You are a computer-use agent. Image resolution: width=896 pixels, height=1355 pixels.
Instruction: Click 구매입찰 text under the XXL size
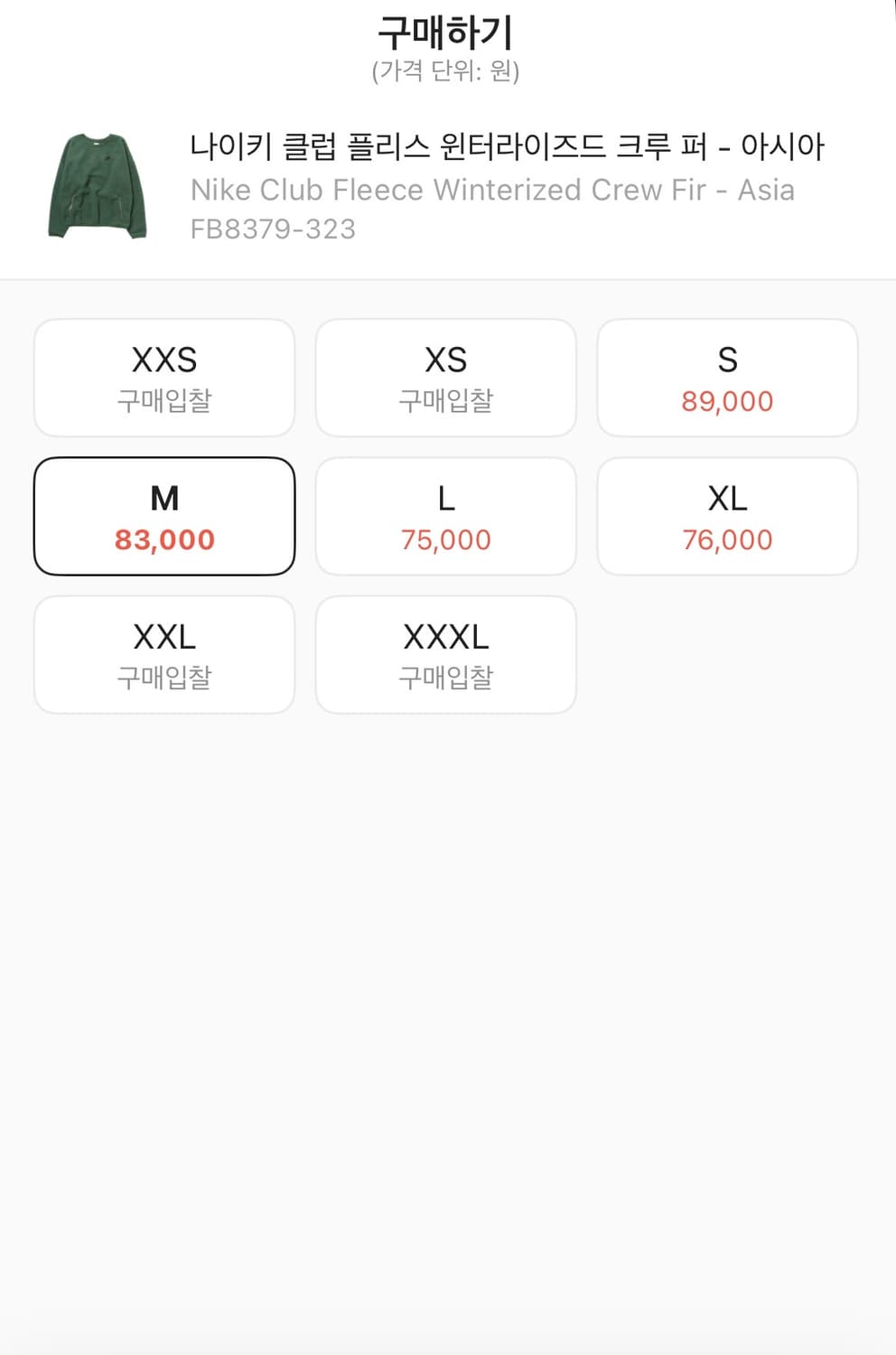pos(163,677)
